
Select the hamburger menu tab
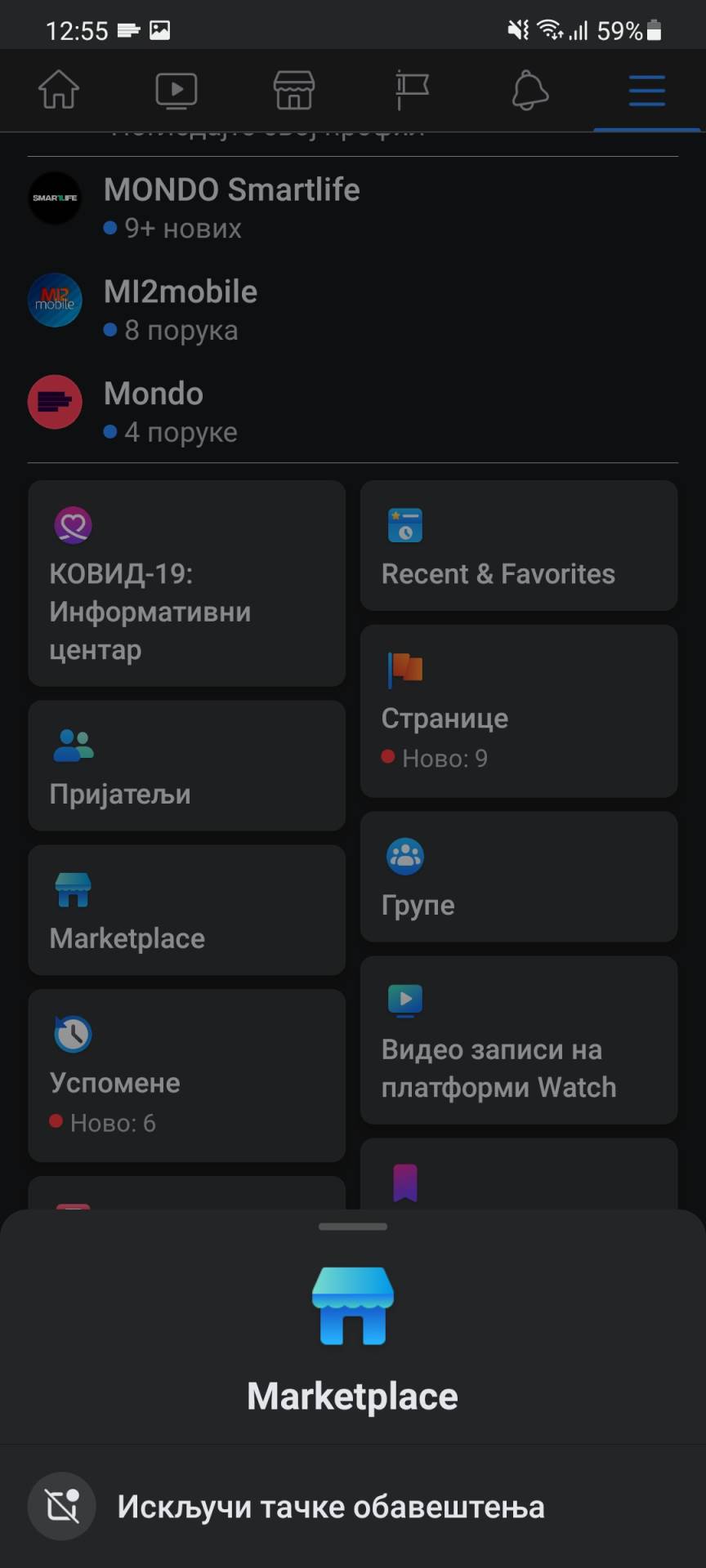coord(646,90)
